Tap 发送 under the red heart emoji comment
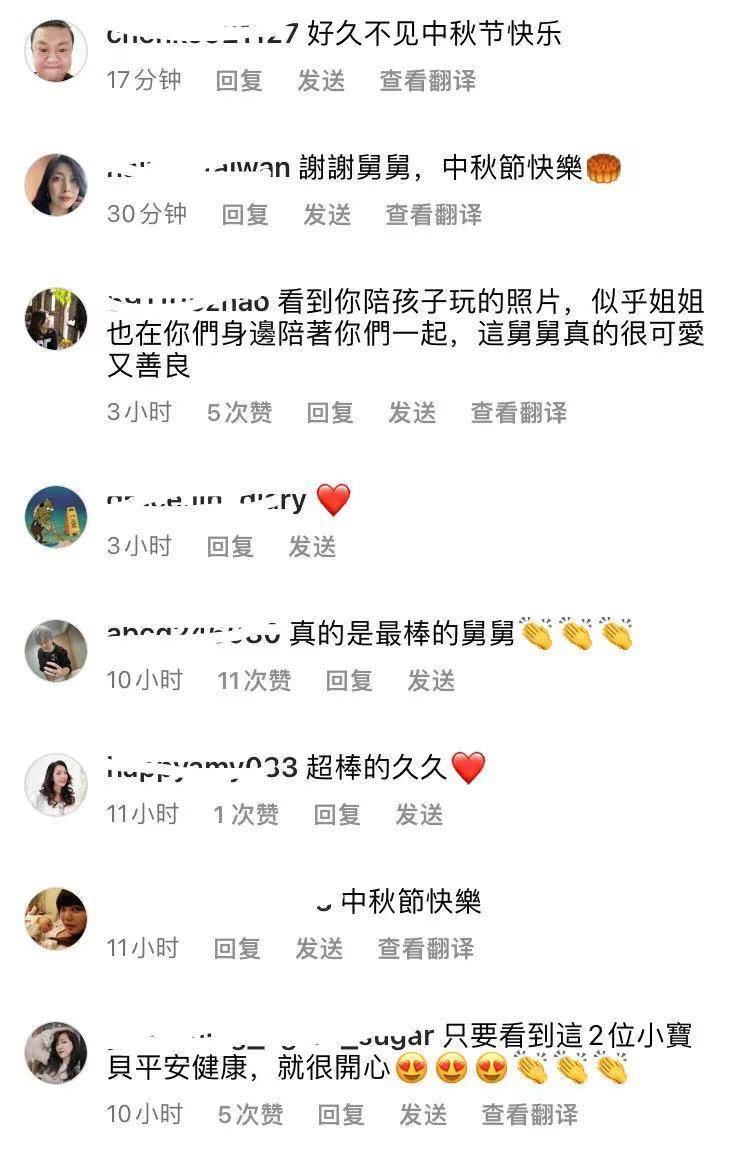 tap(312, 547)
